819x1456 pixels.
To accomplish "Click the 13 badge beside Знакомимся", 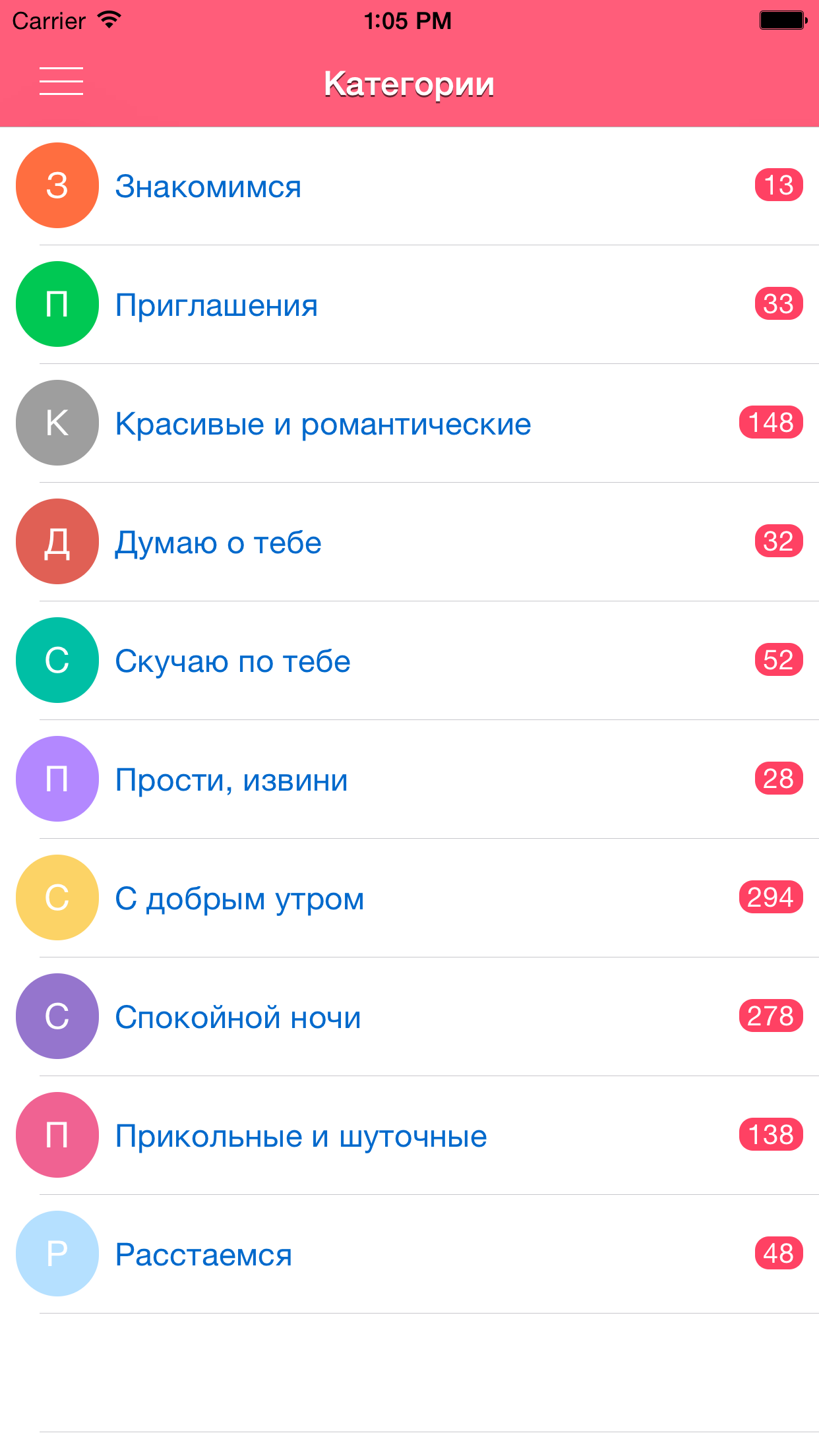I will coord(778,185).
